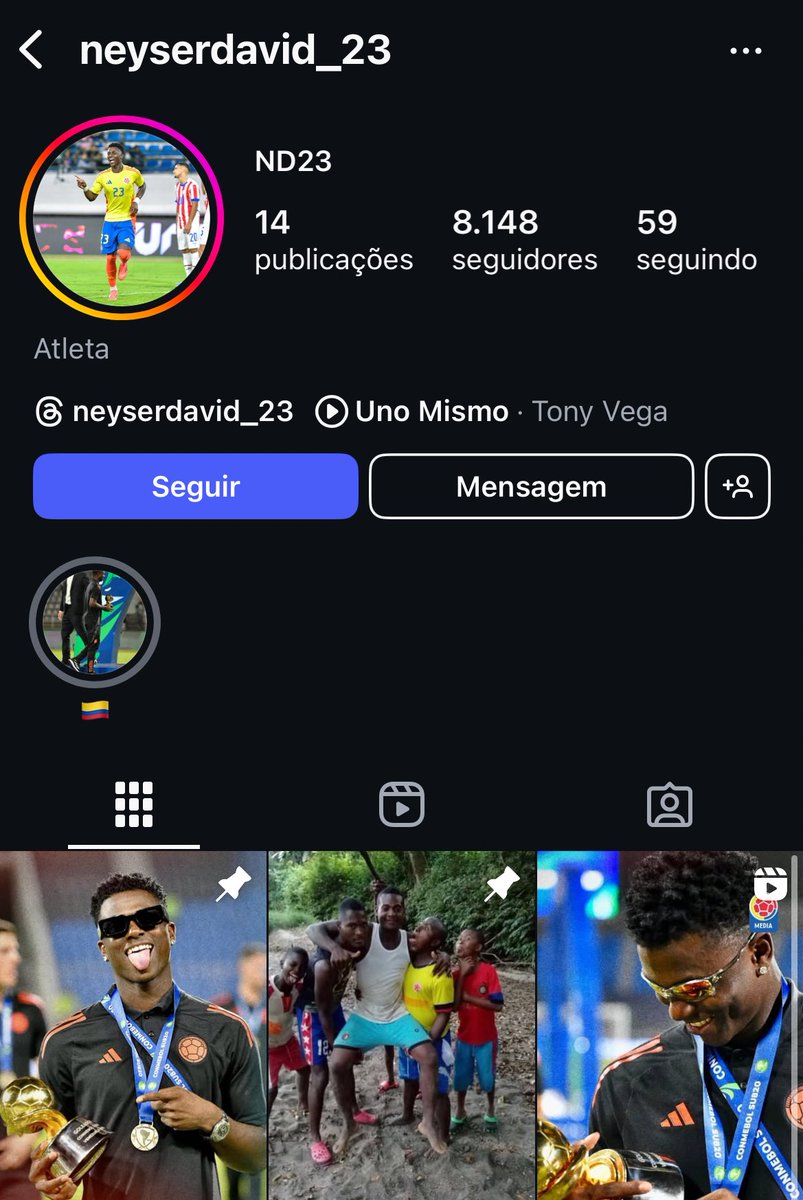Screen dimensions: 803x1200
Task: Open the pinned post with sunglasses and trophy
Action: coord(133,1025)
